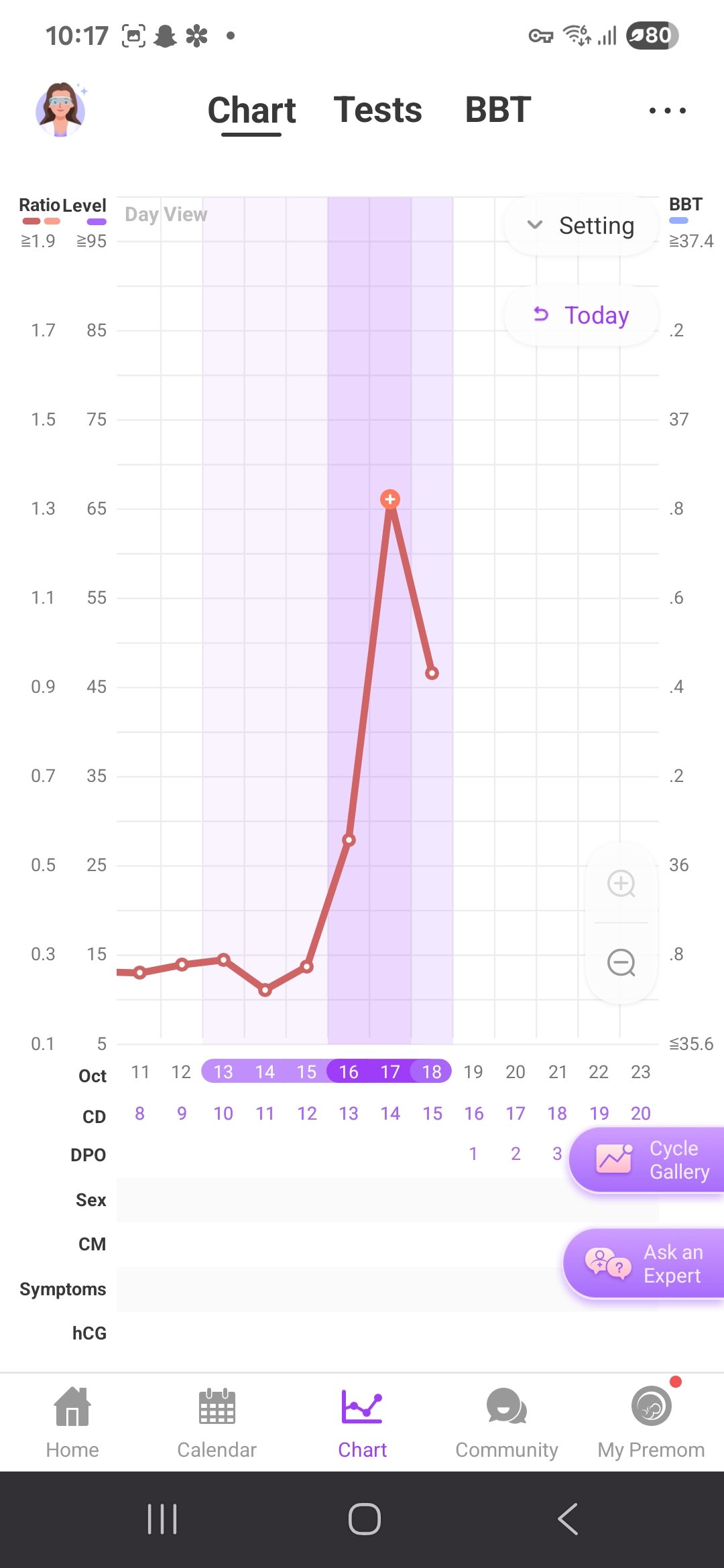
Task: Zoom in on the chart
Action: click(x=621, y=883)
